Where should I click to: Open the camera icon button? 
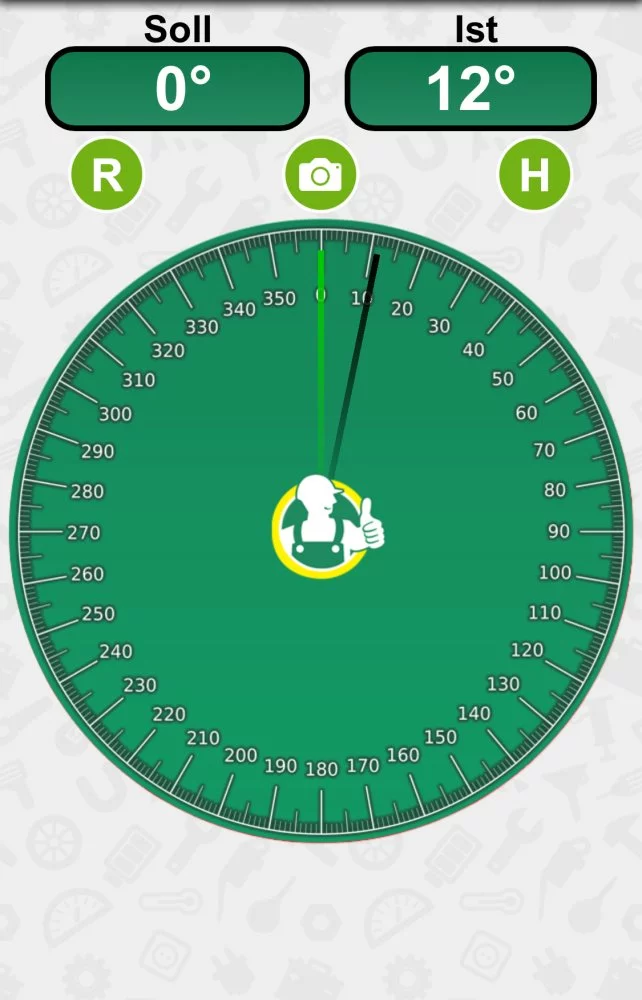pyautogui.click(x=320, y=176)
